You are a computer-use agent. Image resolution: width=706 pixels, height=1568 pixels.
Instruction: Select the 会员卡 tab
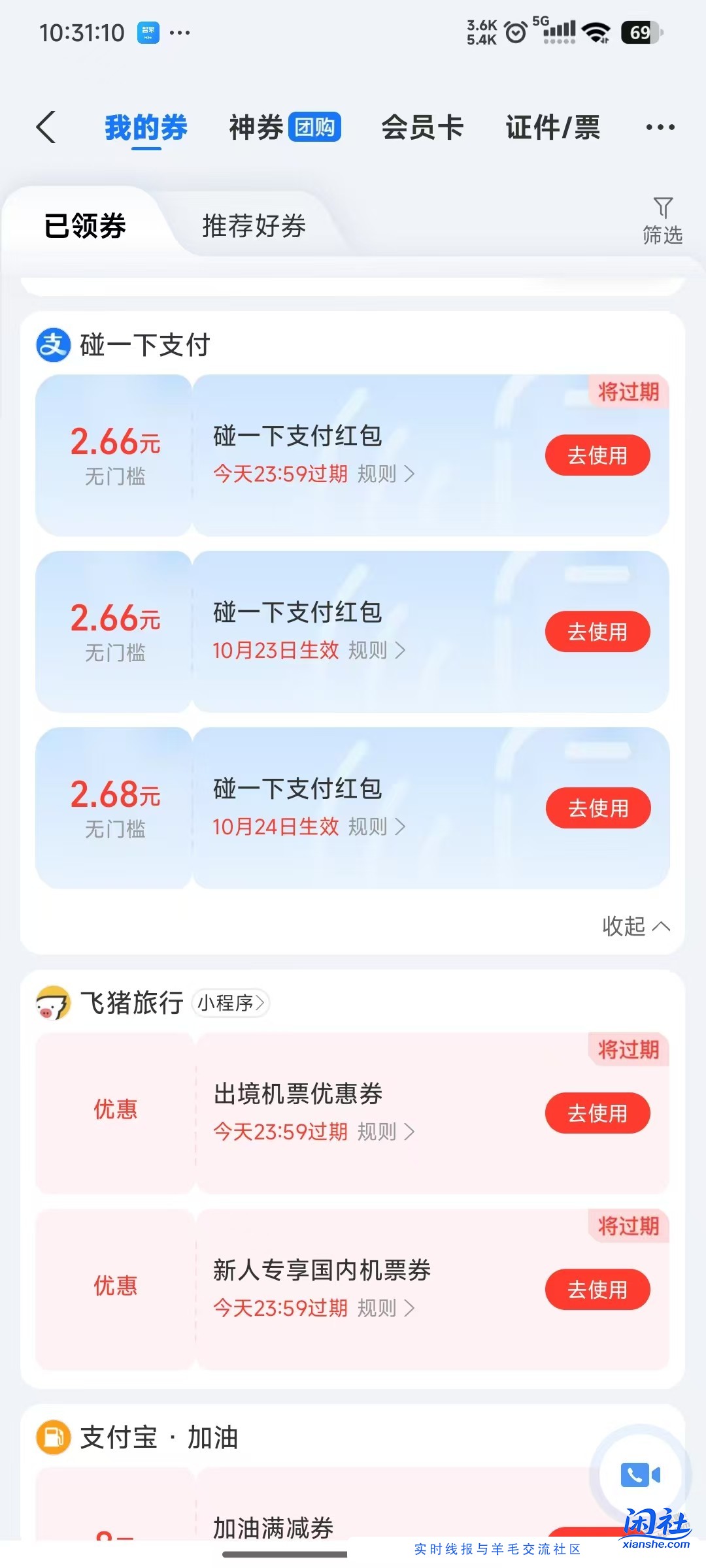coord(422,127)
